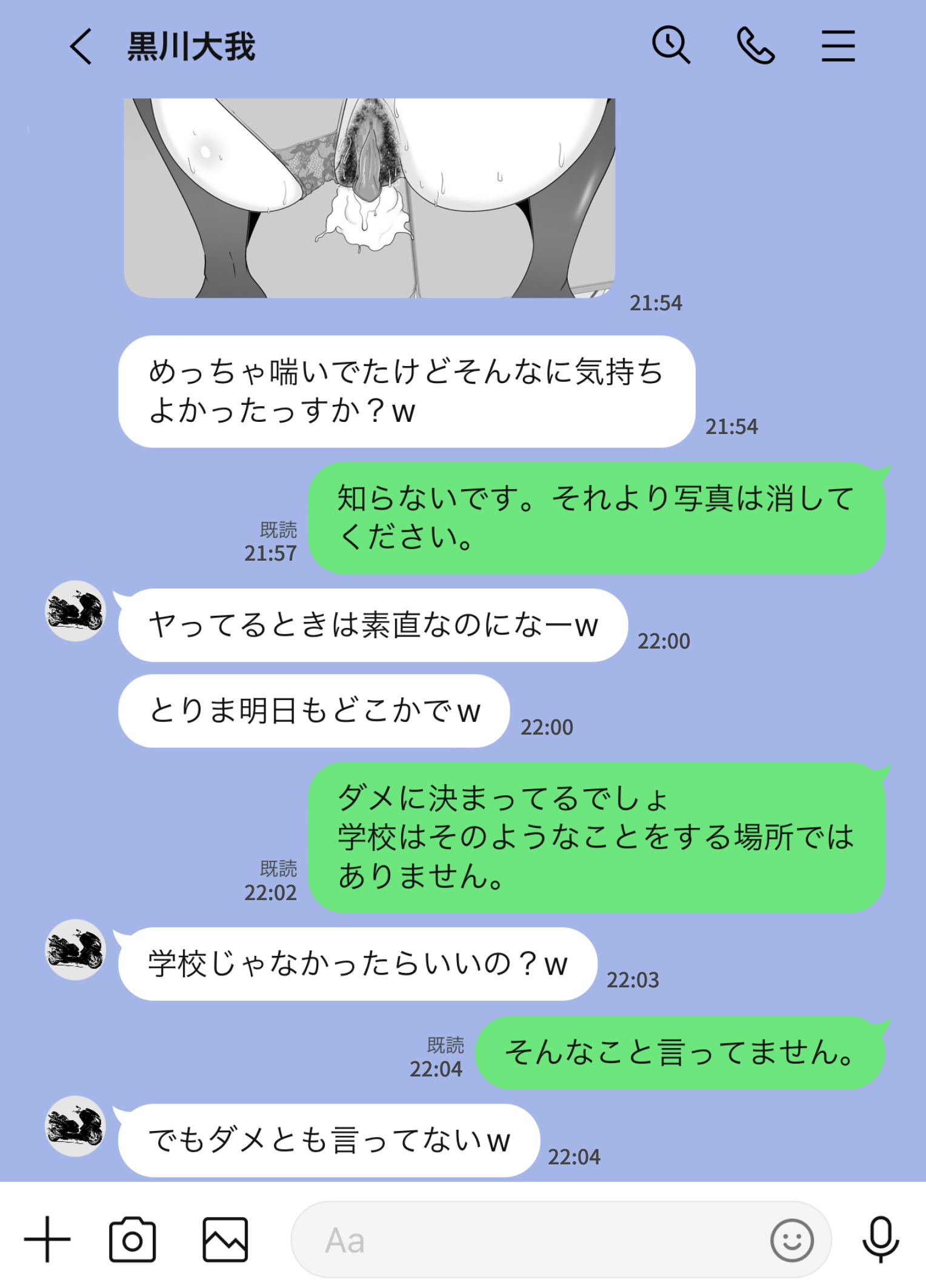The image size is (926, 1288).
Task: Go back from the 黒川大我 chat
Action: 81,47
